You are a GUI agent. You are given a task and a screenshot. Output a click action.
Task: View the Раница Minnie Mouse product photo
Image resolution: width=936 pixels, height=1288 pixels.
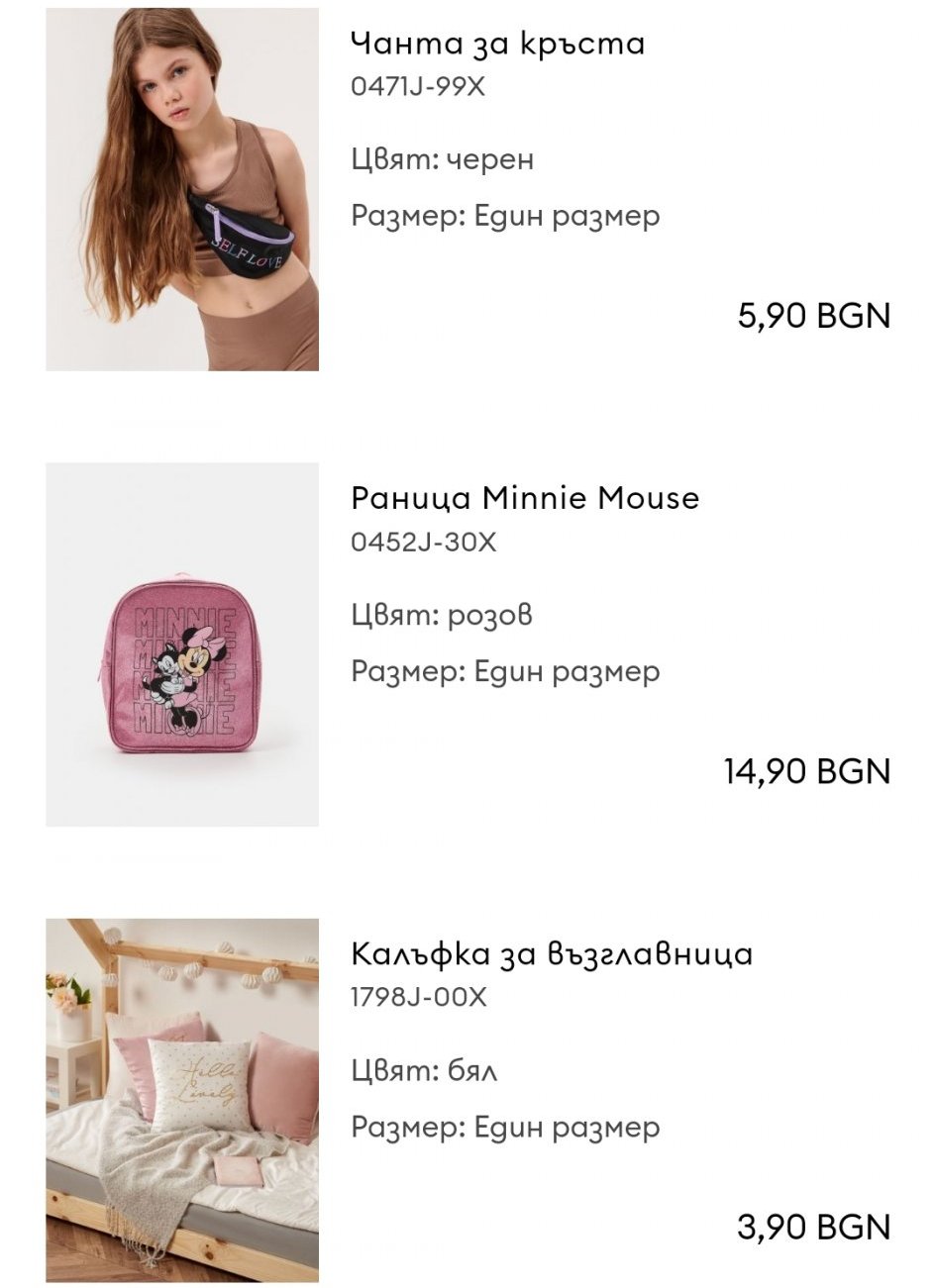pyautogui.click(x=182, y=644)
